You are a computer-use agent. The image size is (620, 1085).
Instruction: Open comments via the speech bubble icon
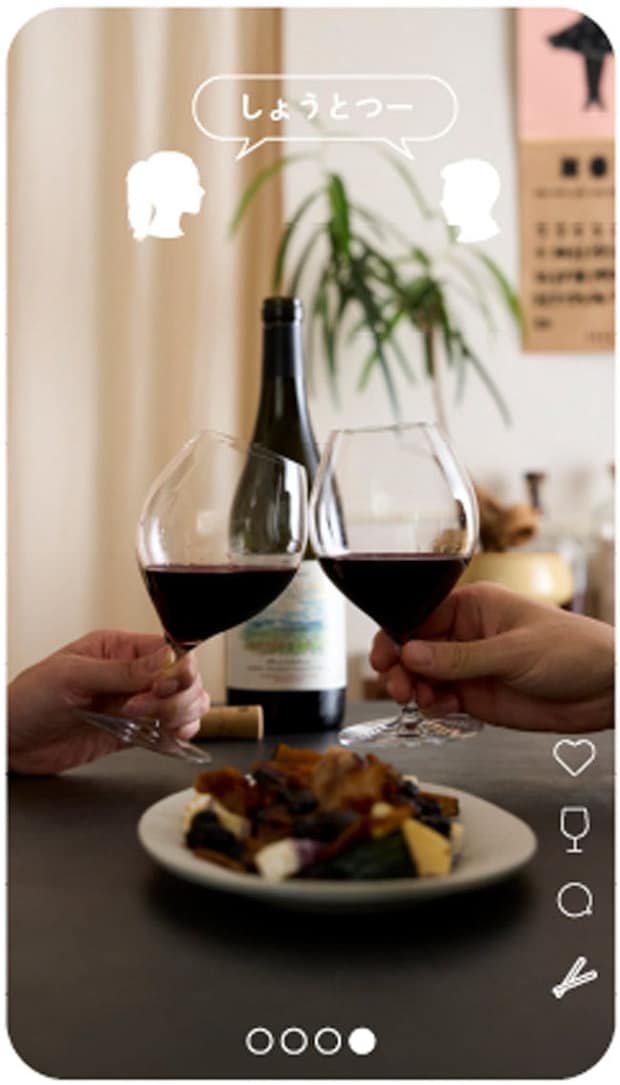point(574,900)
